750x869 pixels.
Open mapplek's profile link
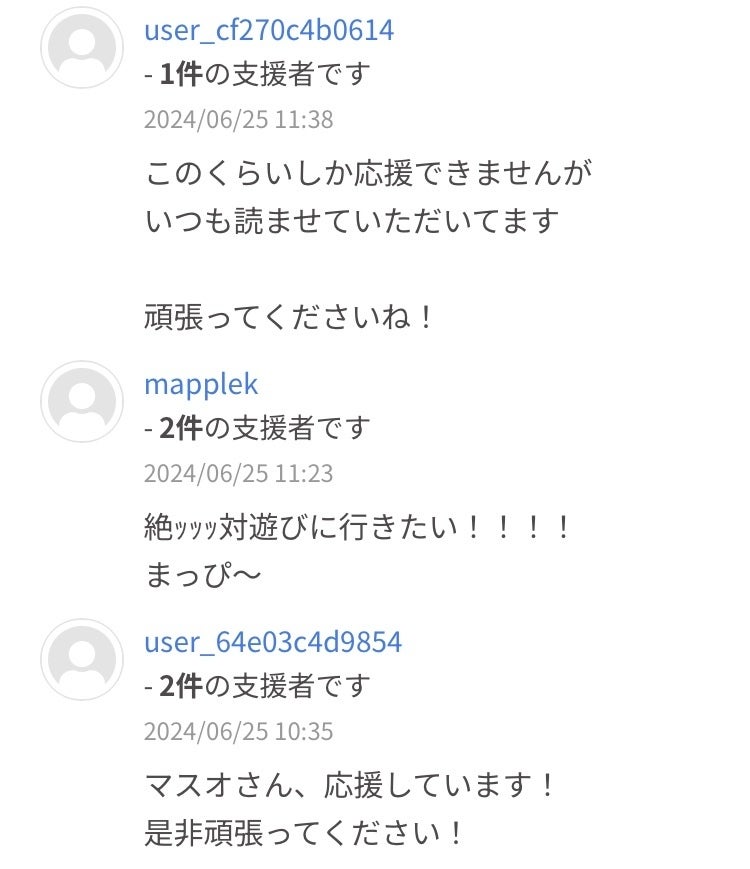click(x=201, y=385)
